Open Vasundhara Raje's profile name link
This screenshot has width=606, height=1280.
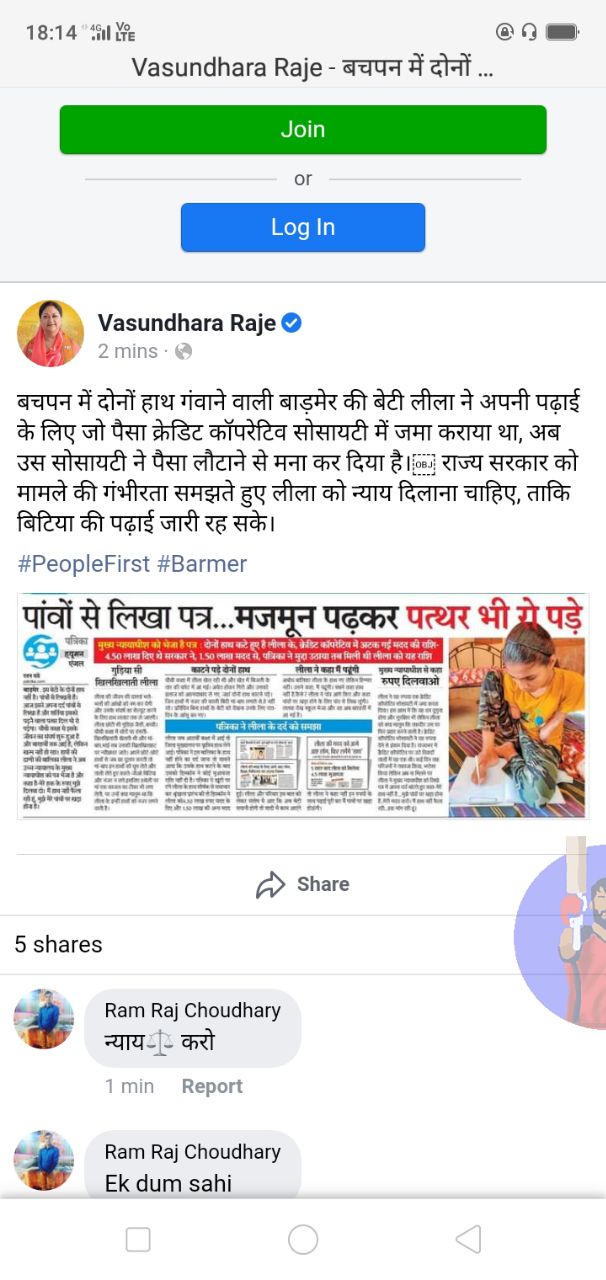(x=186, y=323)
